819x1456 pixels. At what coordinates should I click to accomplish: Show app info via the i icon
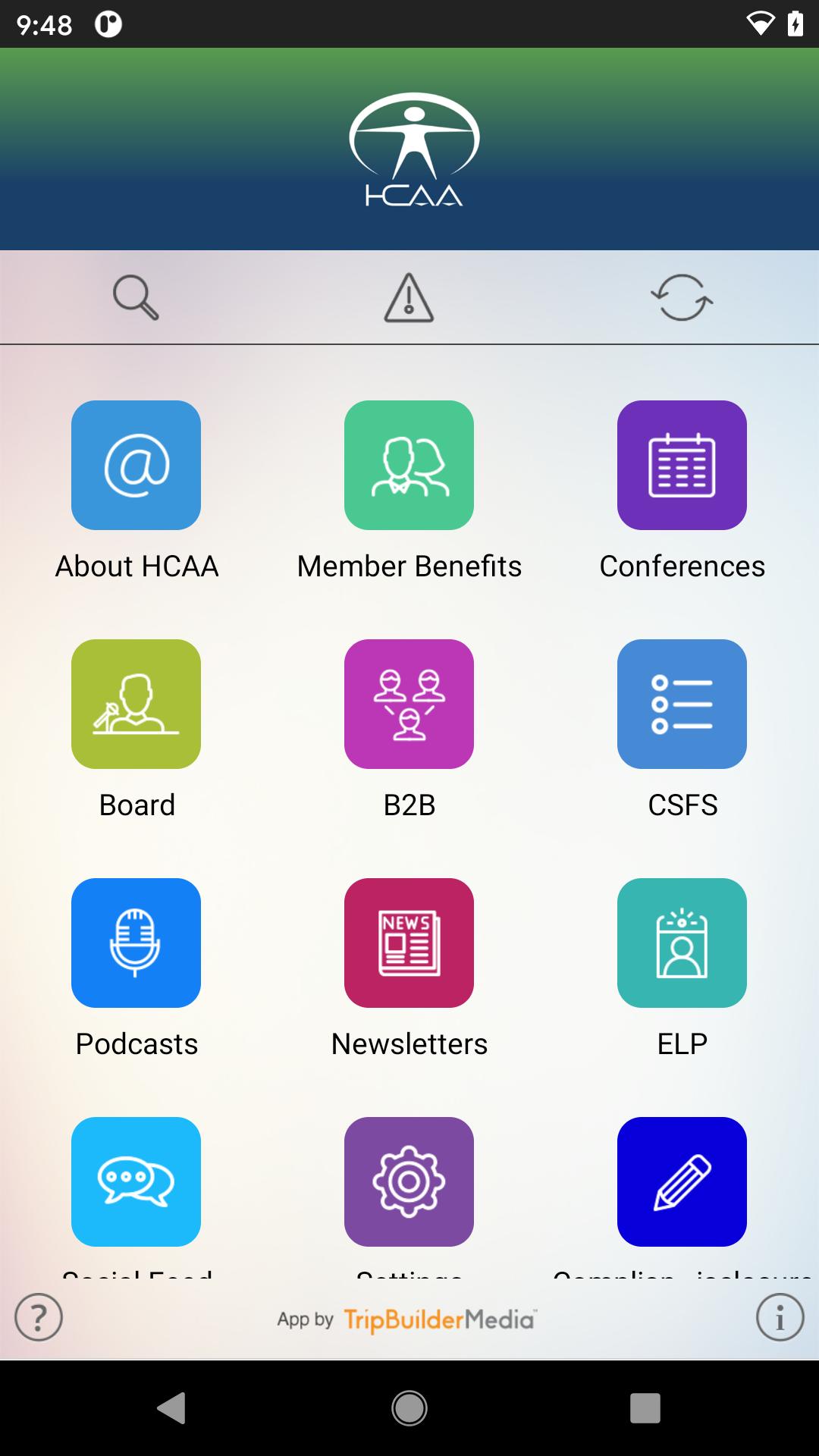click(780, 1318)
